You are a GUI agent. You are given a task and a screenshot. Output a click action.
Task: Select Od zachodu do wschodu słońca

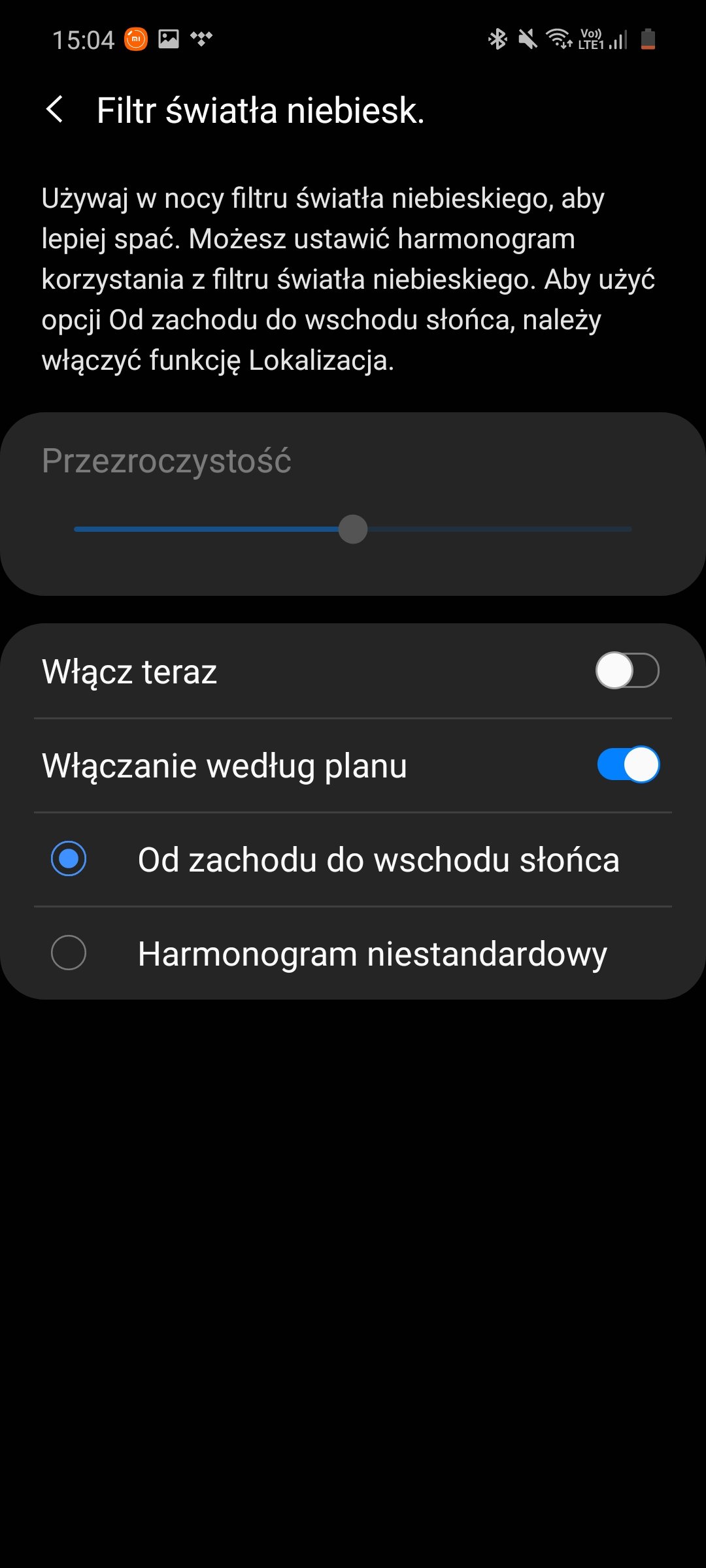pos(353,859)
